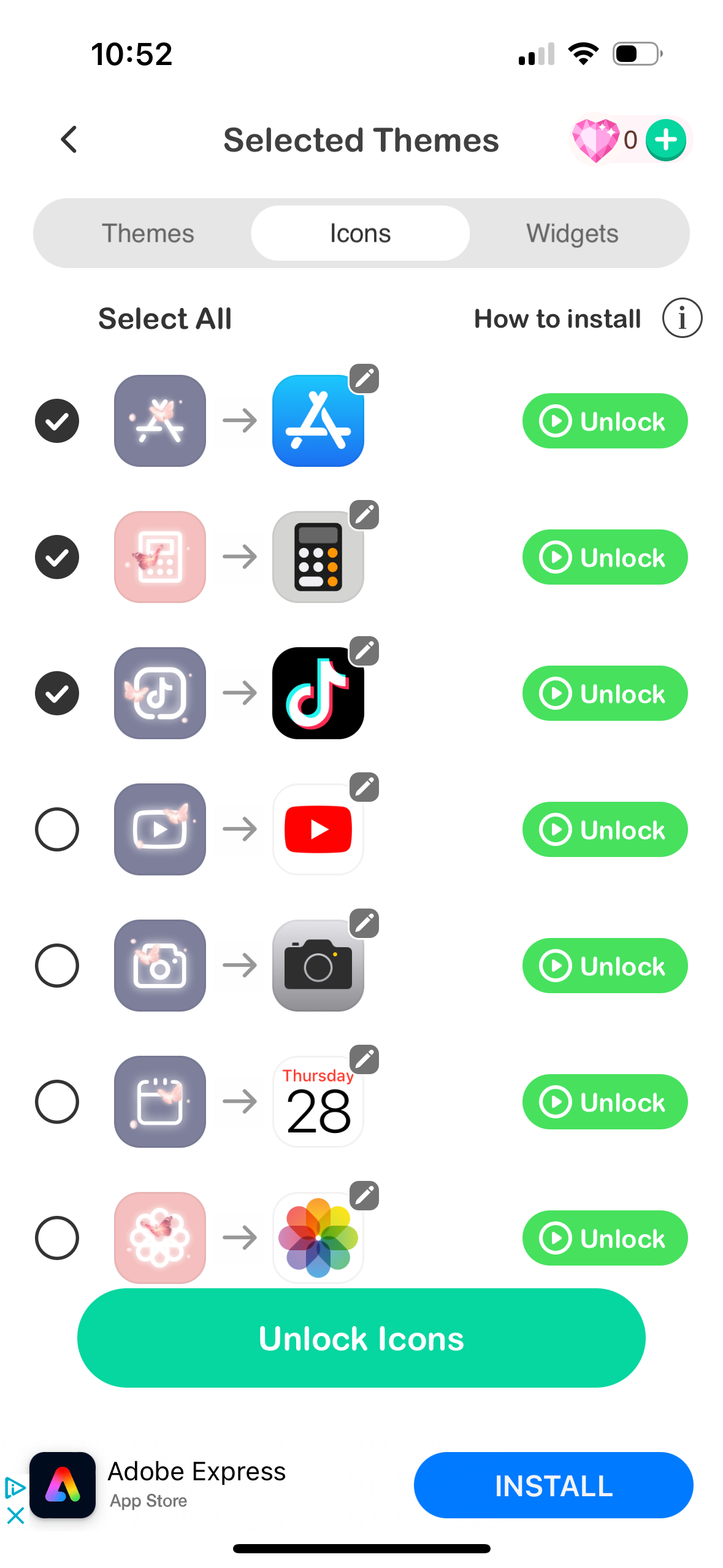Image resolution: width=723 pixels, height=1568 pixels.
Task: Edit the YouTube icon replacement
Action: [x=365, y=788]
